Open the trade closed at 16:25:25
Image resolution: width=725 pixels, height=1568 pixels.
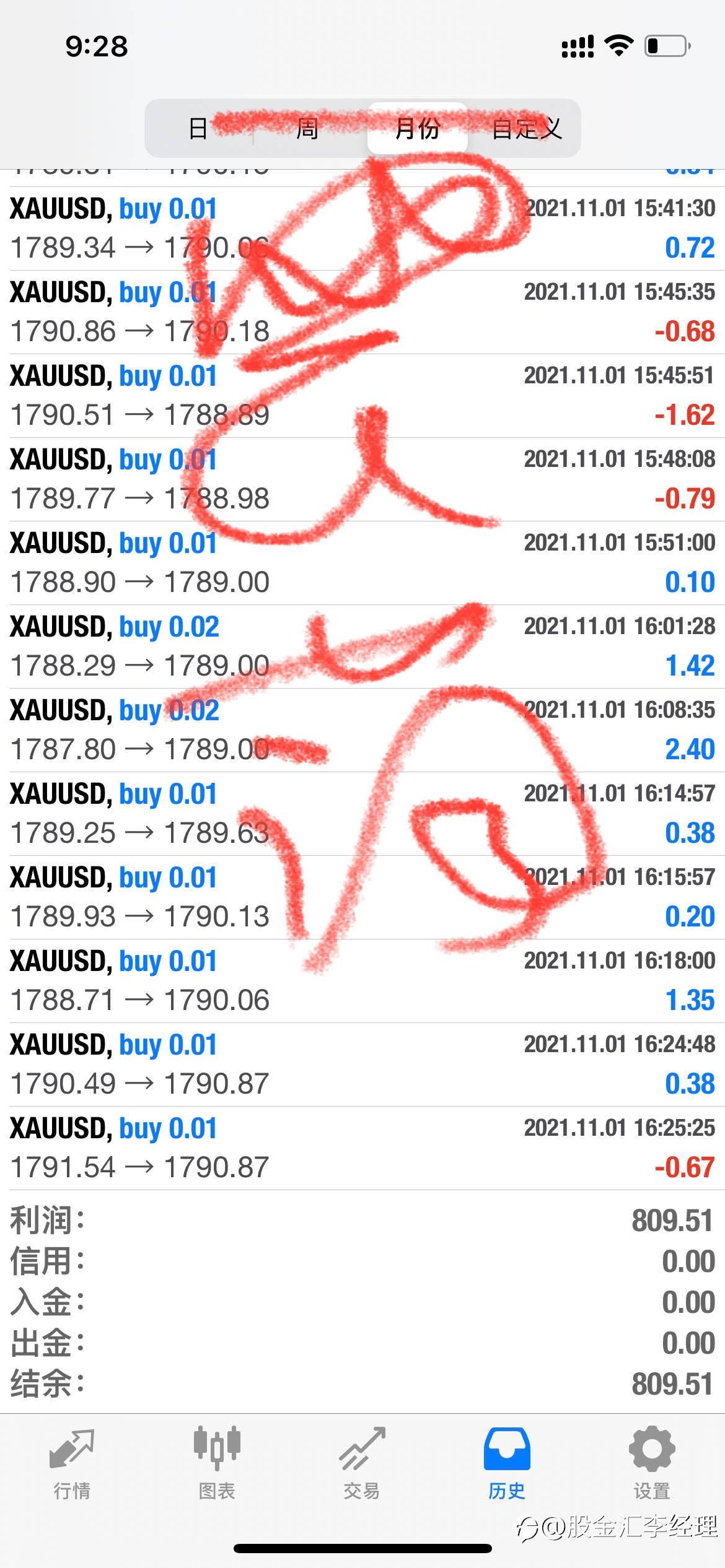[362, 1148]
